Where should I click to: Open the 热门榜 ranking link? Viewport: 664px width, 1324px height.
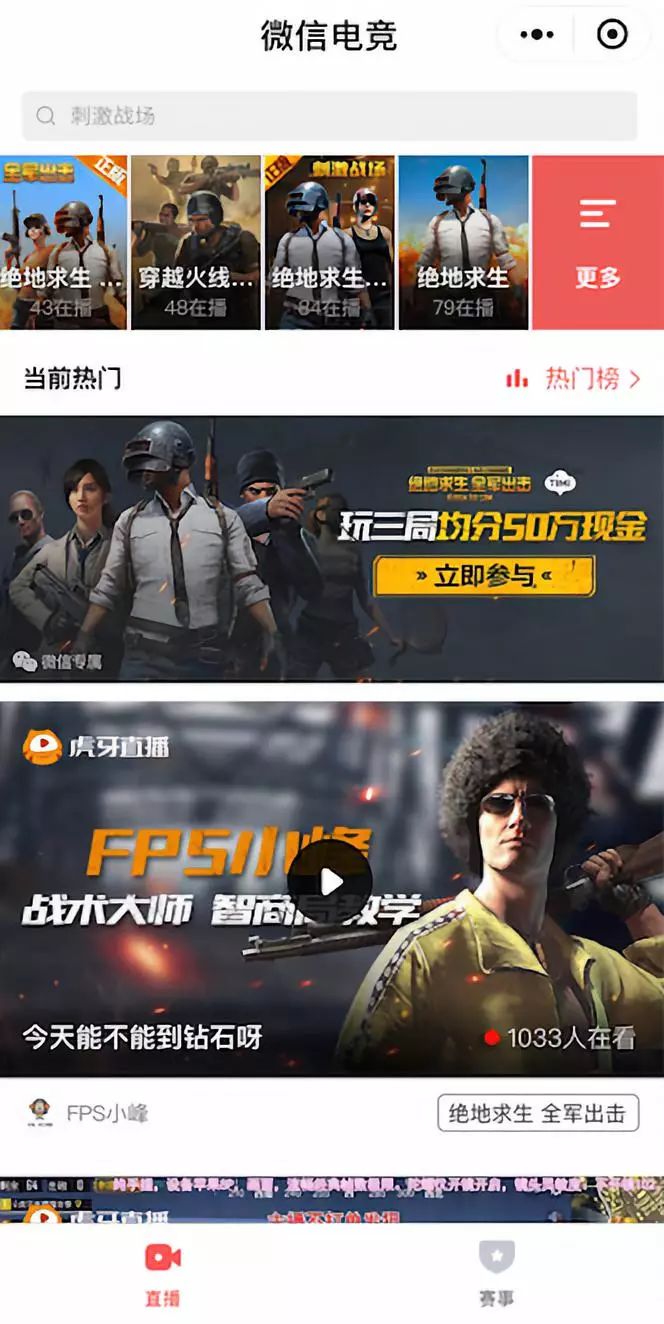point(573,379)
